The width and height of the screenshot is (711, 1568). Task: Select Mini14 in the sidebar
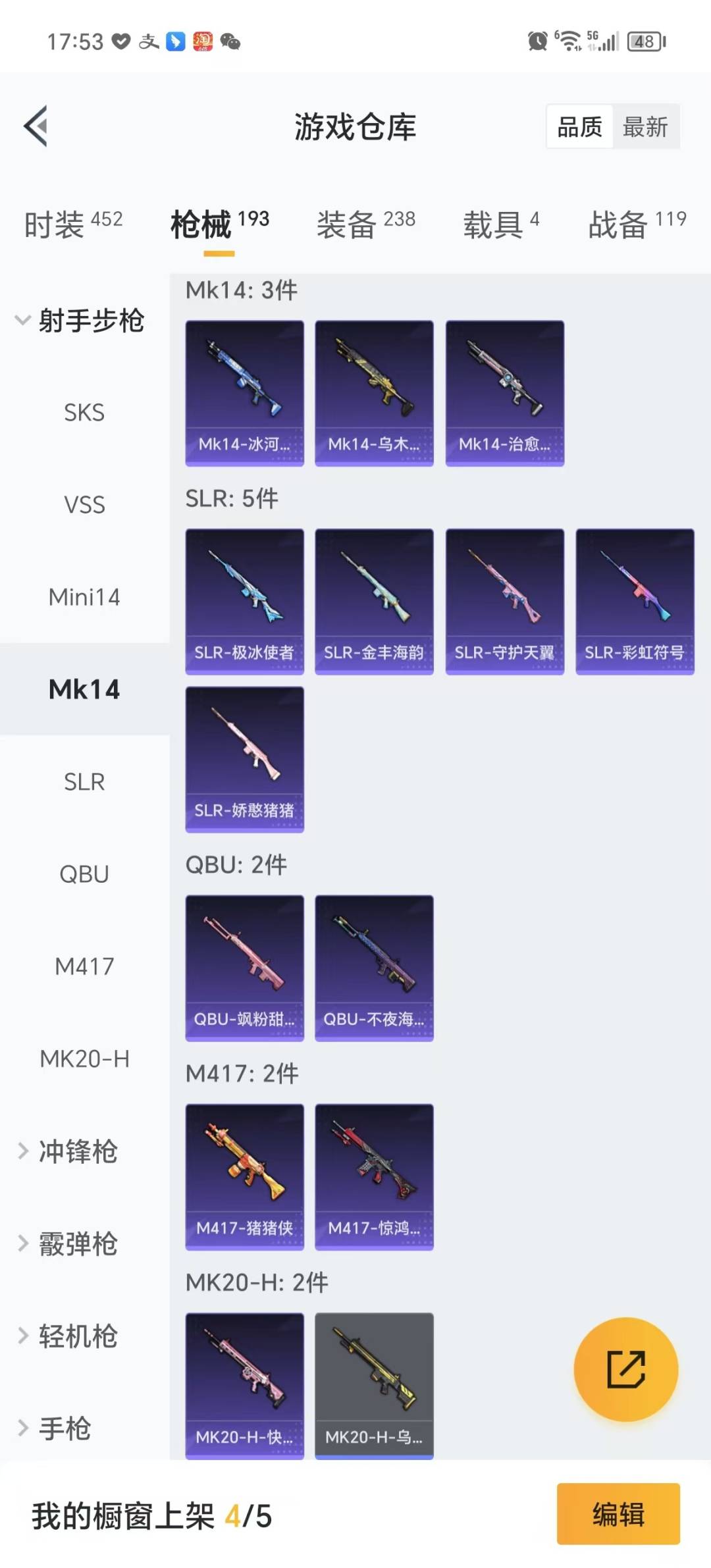(84, 597)
